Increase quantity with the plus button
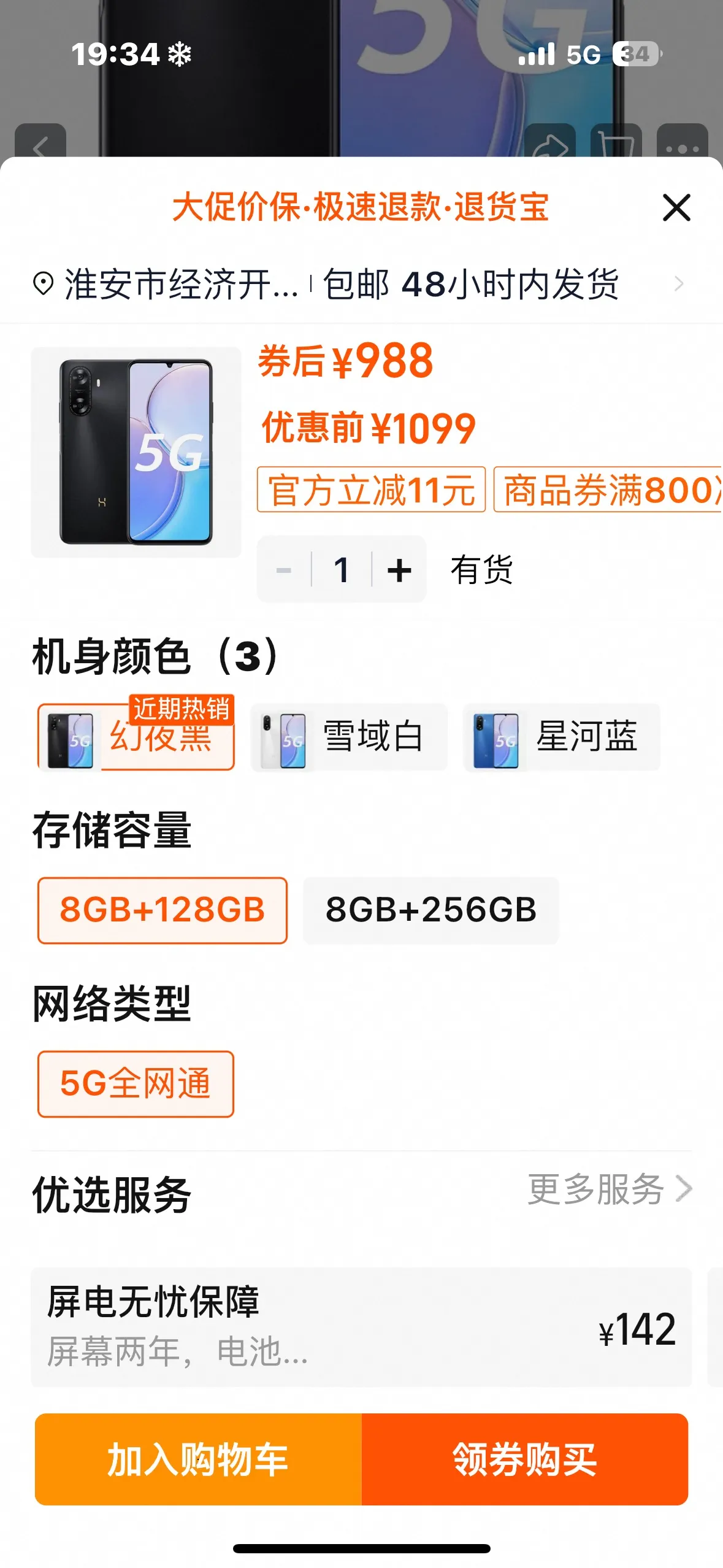Viewport: 723px width, 1568px height. (399, 570)
